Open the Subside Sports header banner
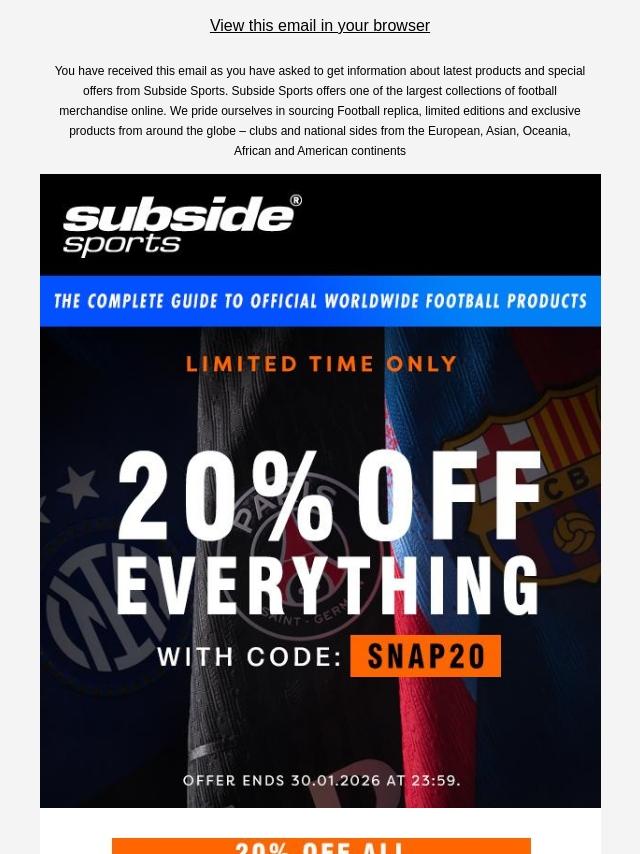Viewport: 640px width, 854px height. pos(320,250)
